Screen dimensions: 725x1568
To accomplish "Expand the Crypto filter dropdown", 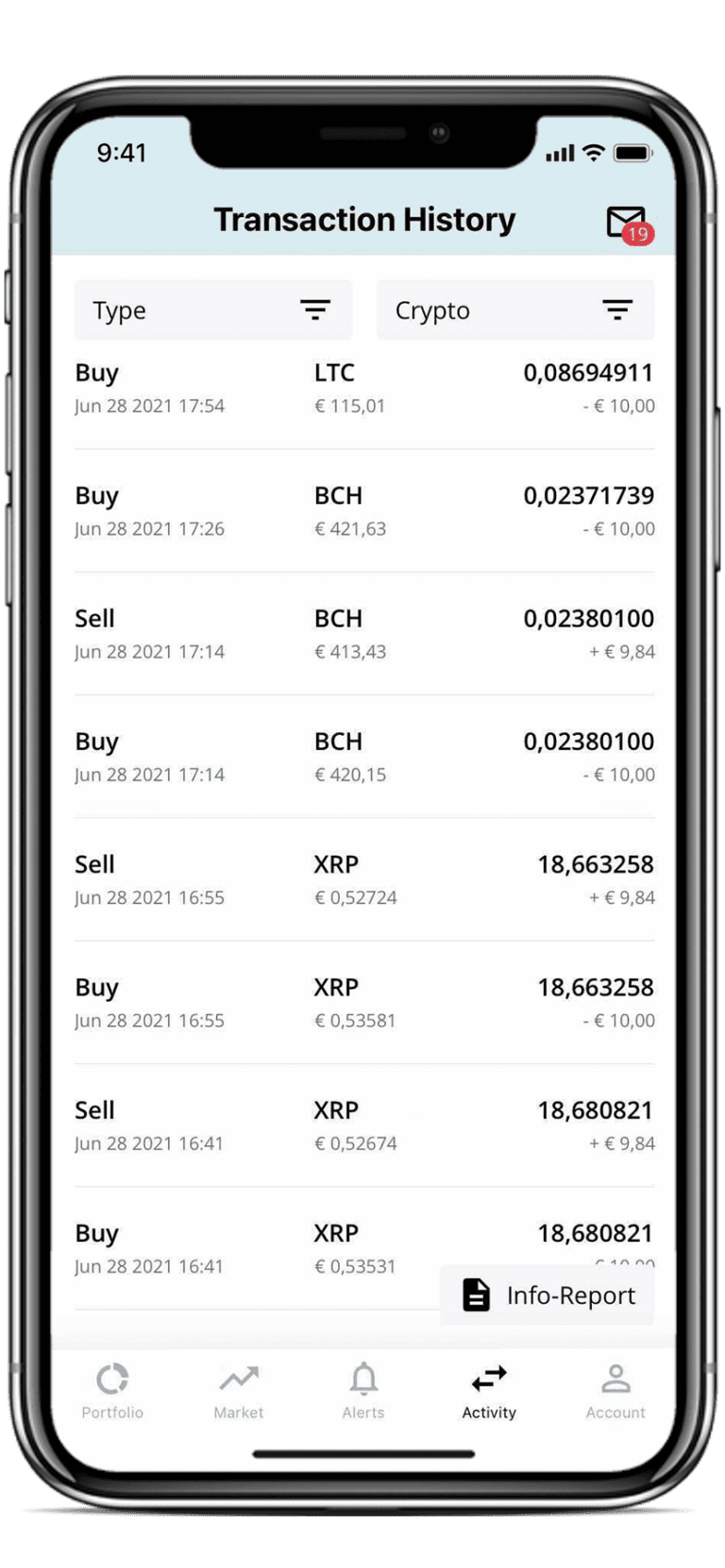I will pos(515,309).
